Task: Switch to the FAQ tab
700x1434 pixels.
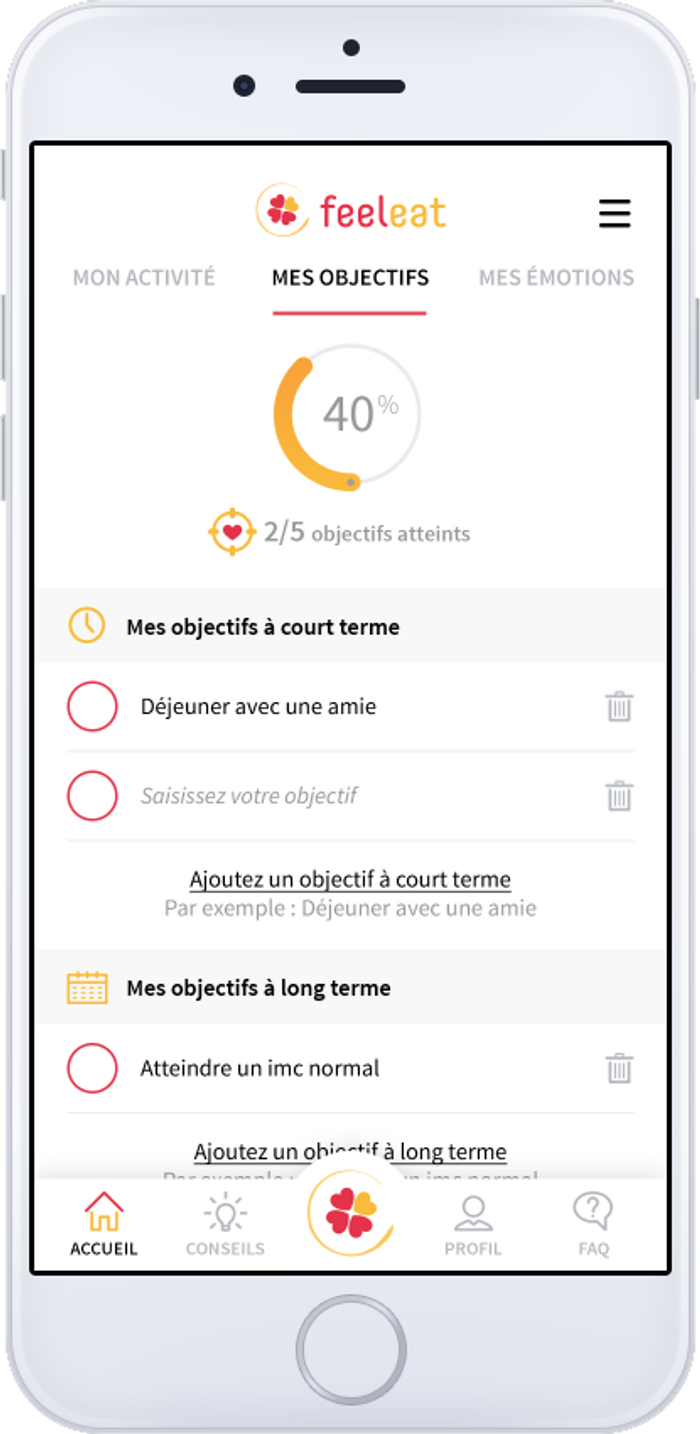Action: tap(593, 1223)
